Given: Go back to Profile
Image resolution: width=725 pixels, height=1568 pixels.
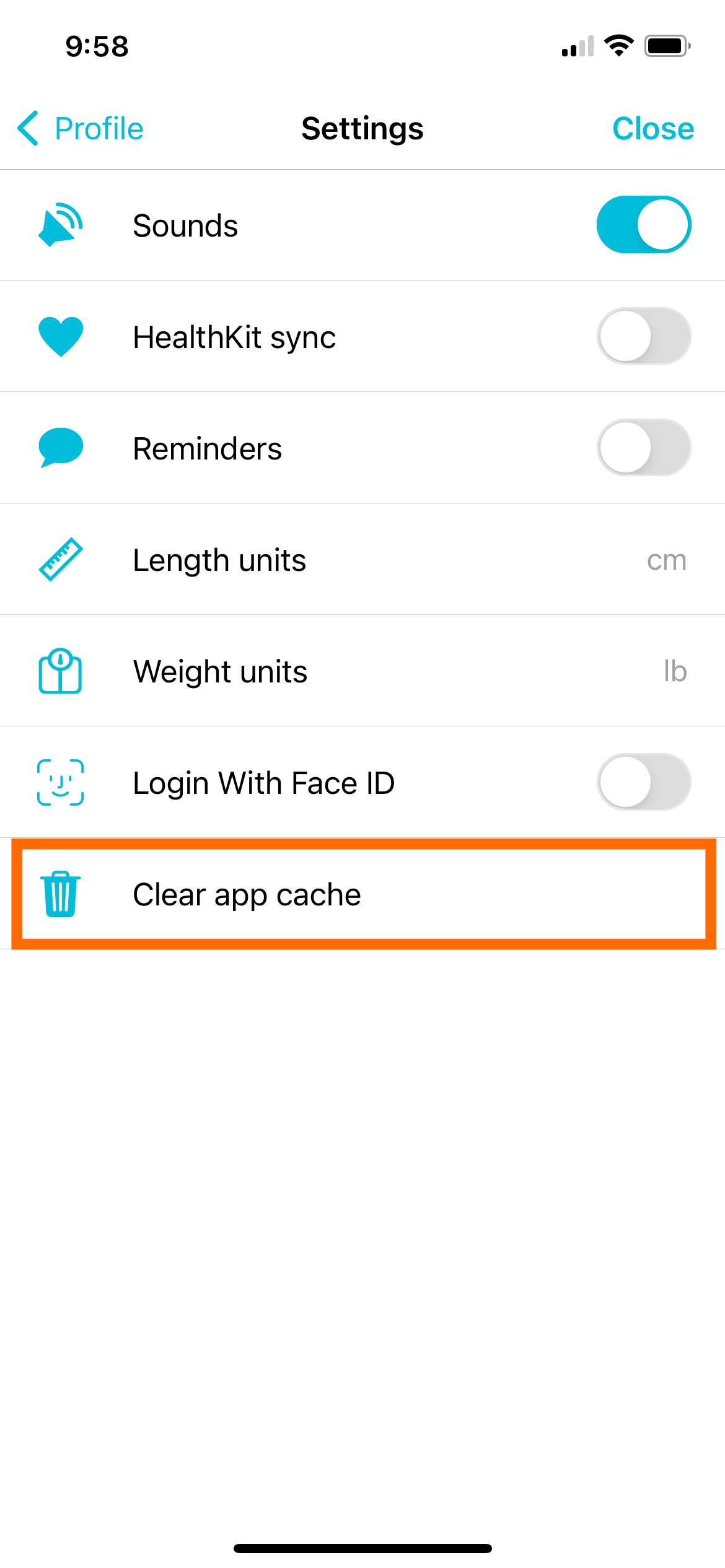Looking at the screenshot, I should 81,129.
